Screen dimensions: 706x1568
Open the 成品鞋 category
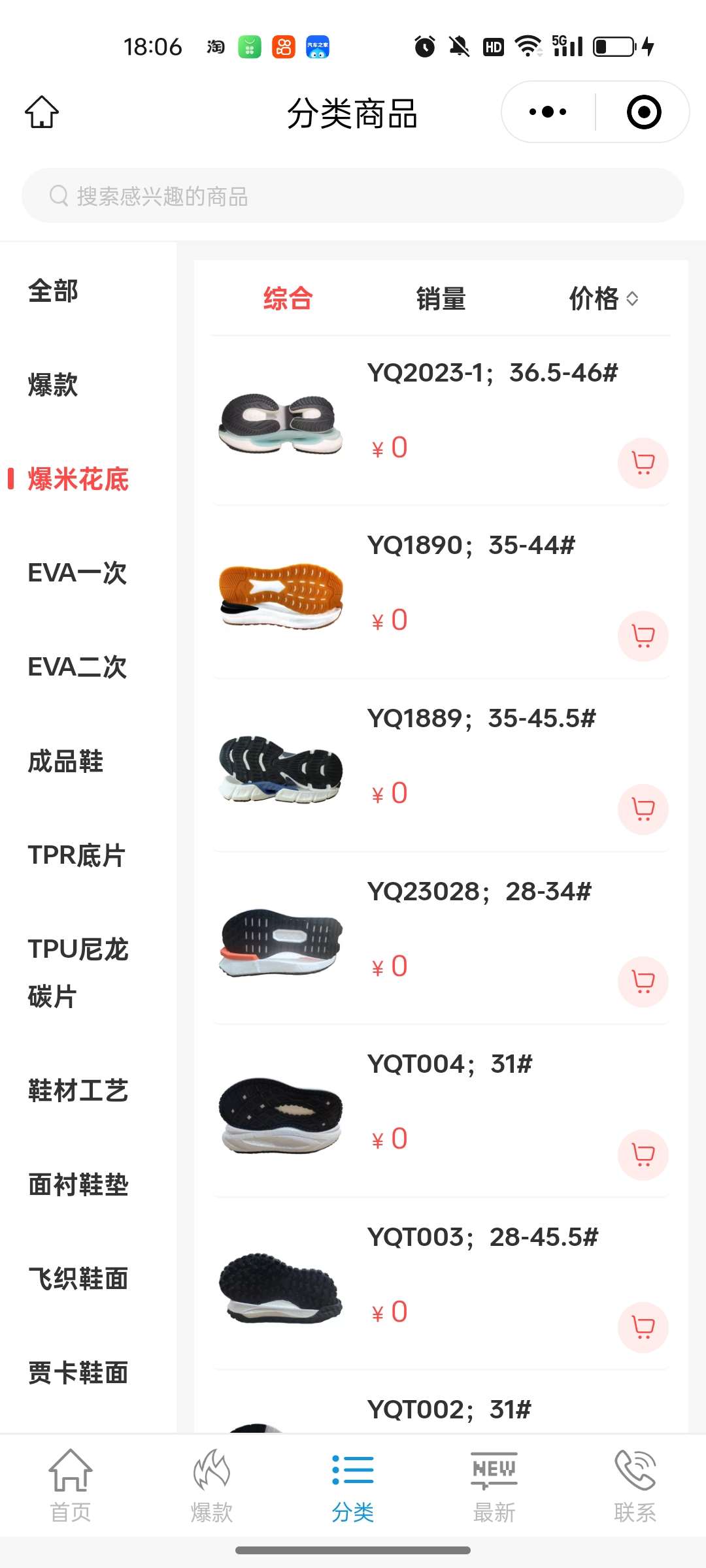pos(65,762)
